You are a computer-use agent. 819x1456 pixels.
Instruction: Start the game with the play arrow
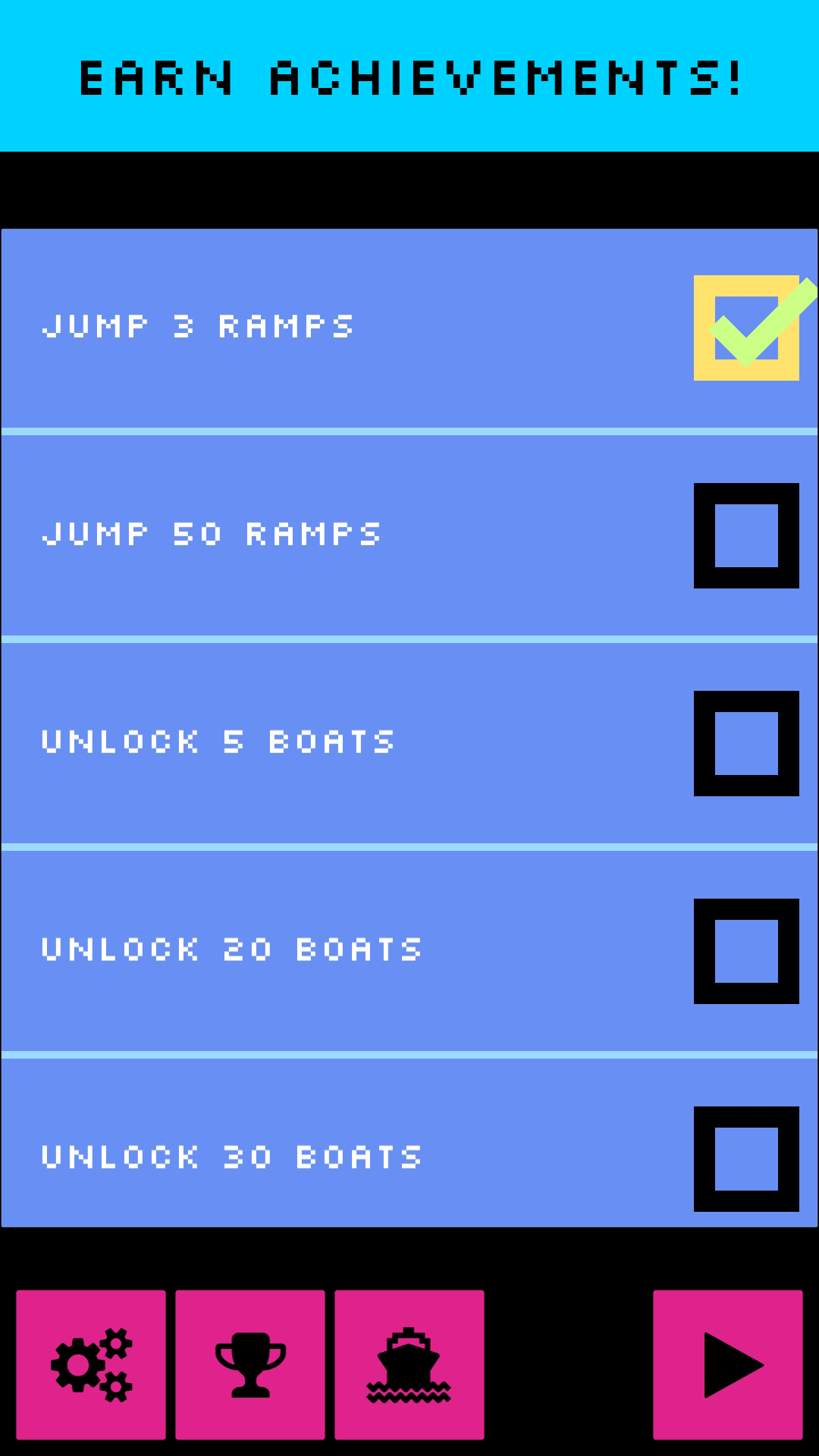click(x=728, y=1364)
